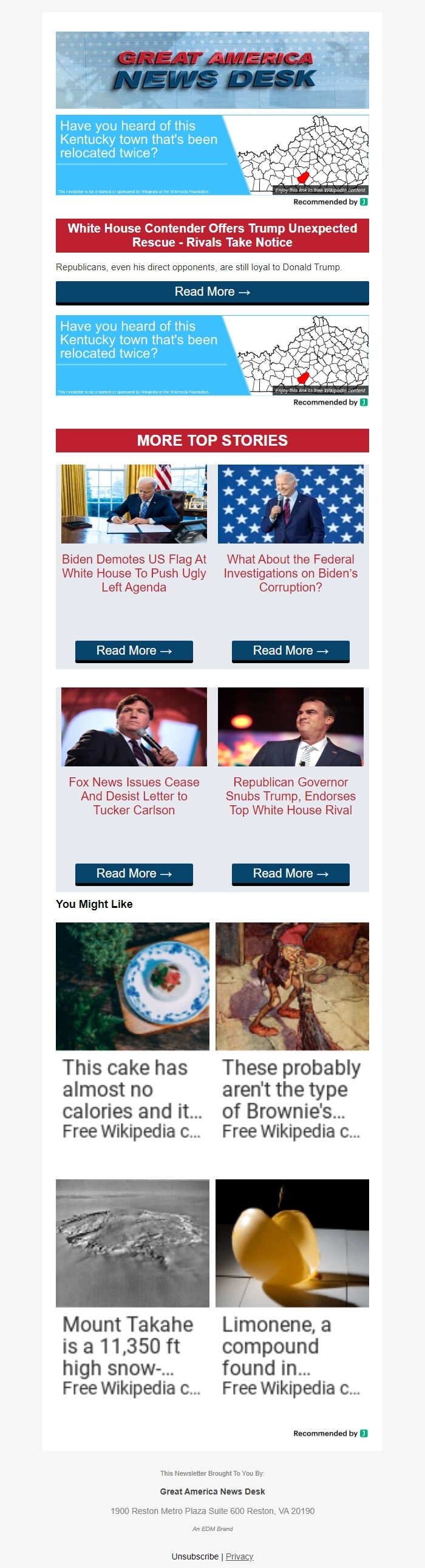
Task: Read more about Biden demoting US flag
Action: (x=134, y=650)
